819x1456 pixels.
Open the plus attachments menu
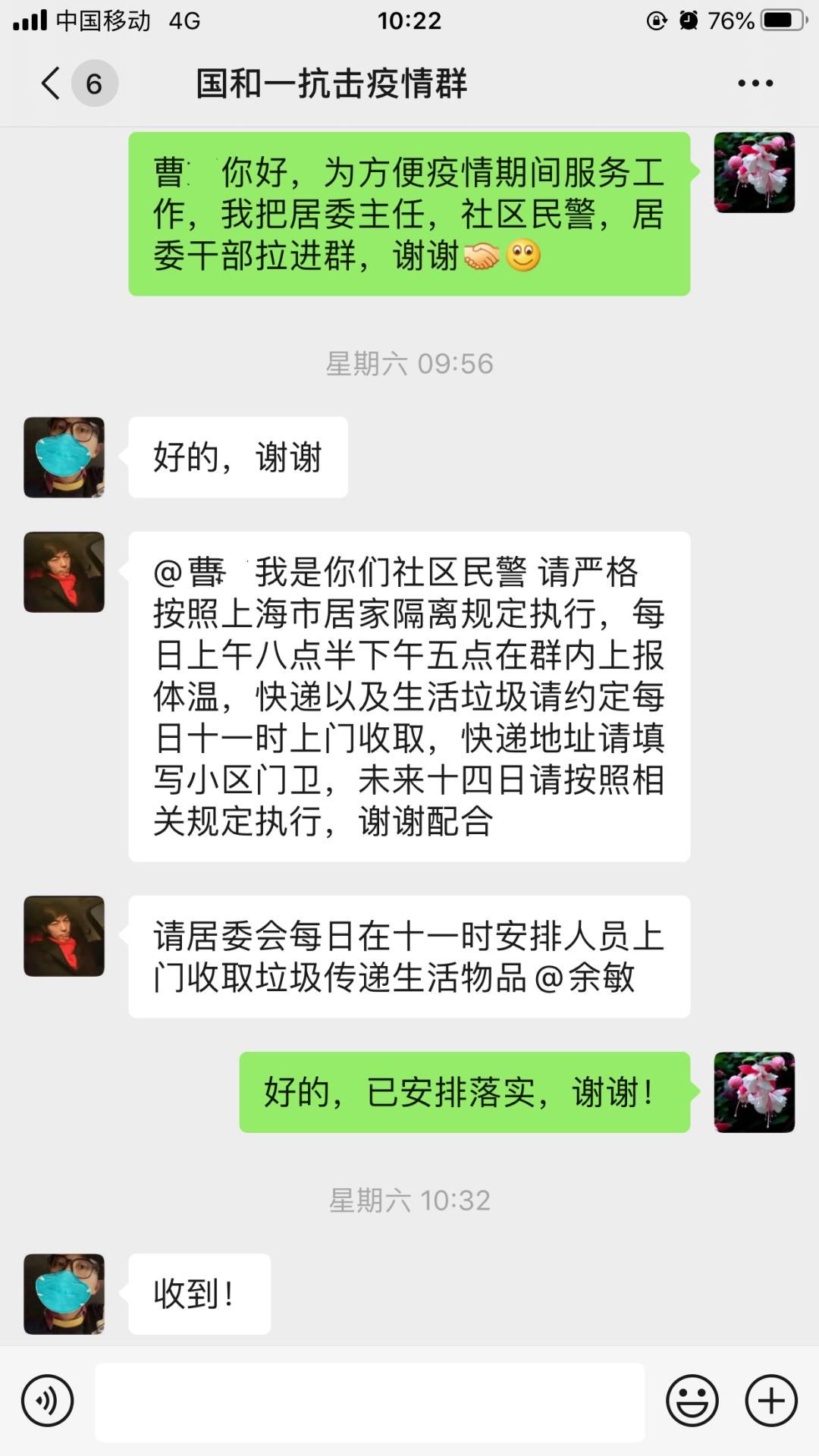pos(771,1401)
